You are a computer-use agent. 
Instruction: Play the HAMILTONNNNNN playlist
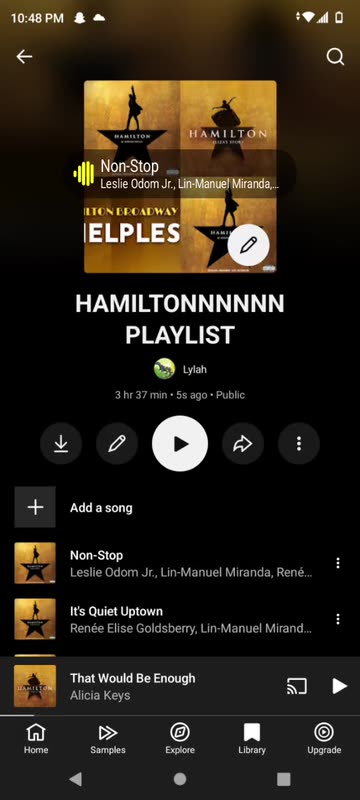(180, 444)
